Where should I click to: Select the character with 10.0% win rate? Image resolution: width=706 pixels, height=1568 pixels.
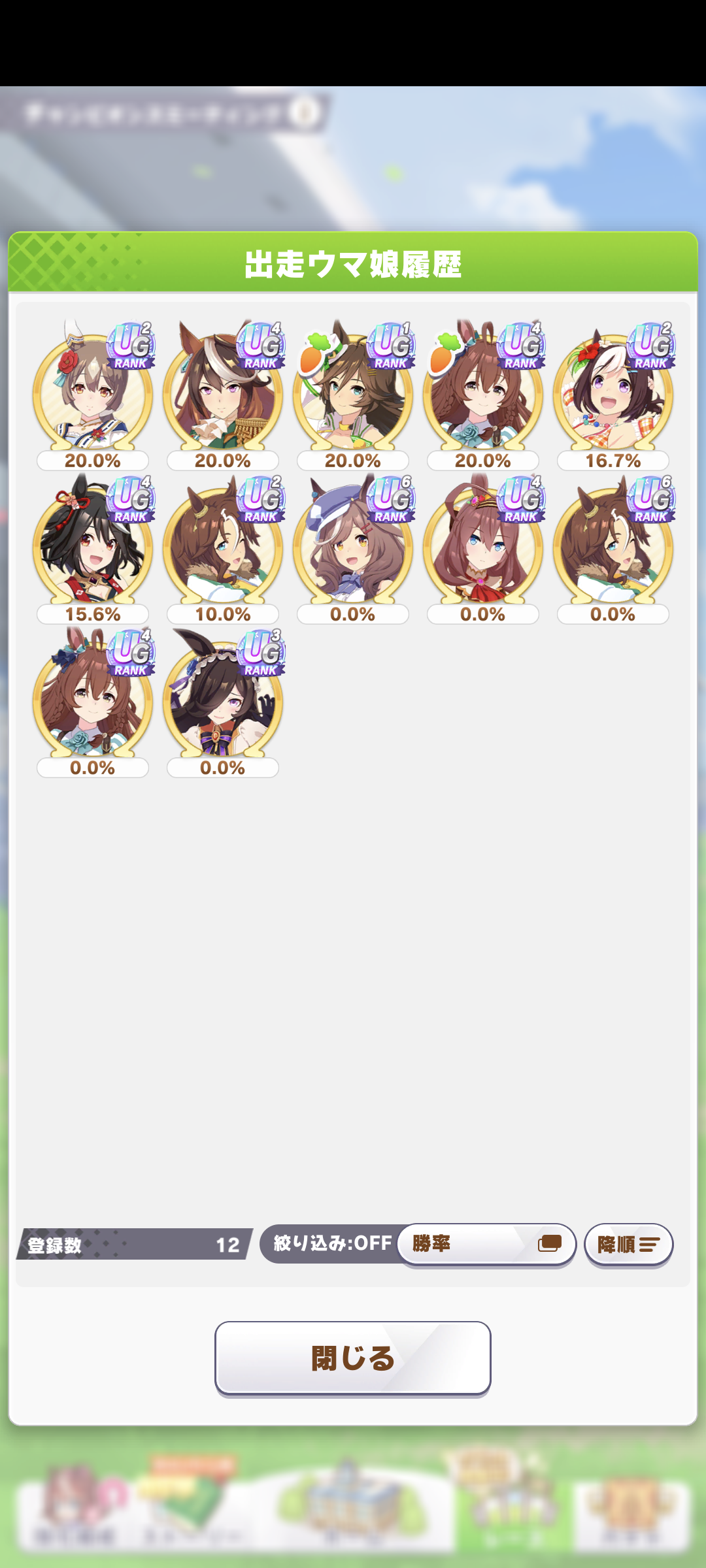(222, 547)
